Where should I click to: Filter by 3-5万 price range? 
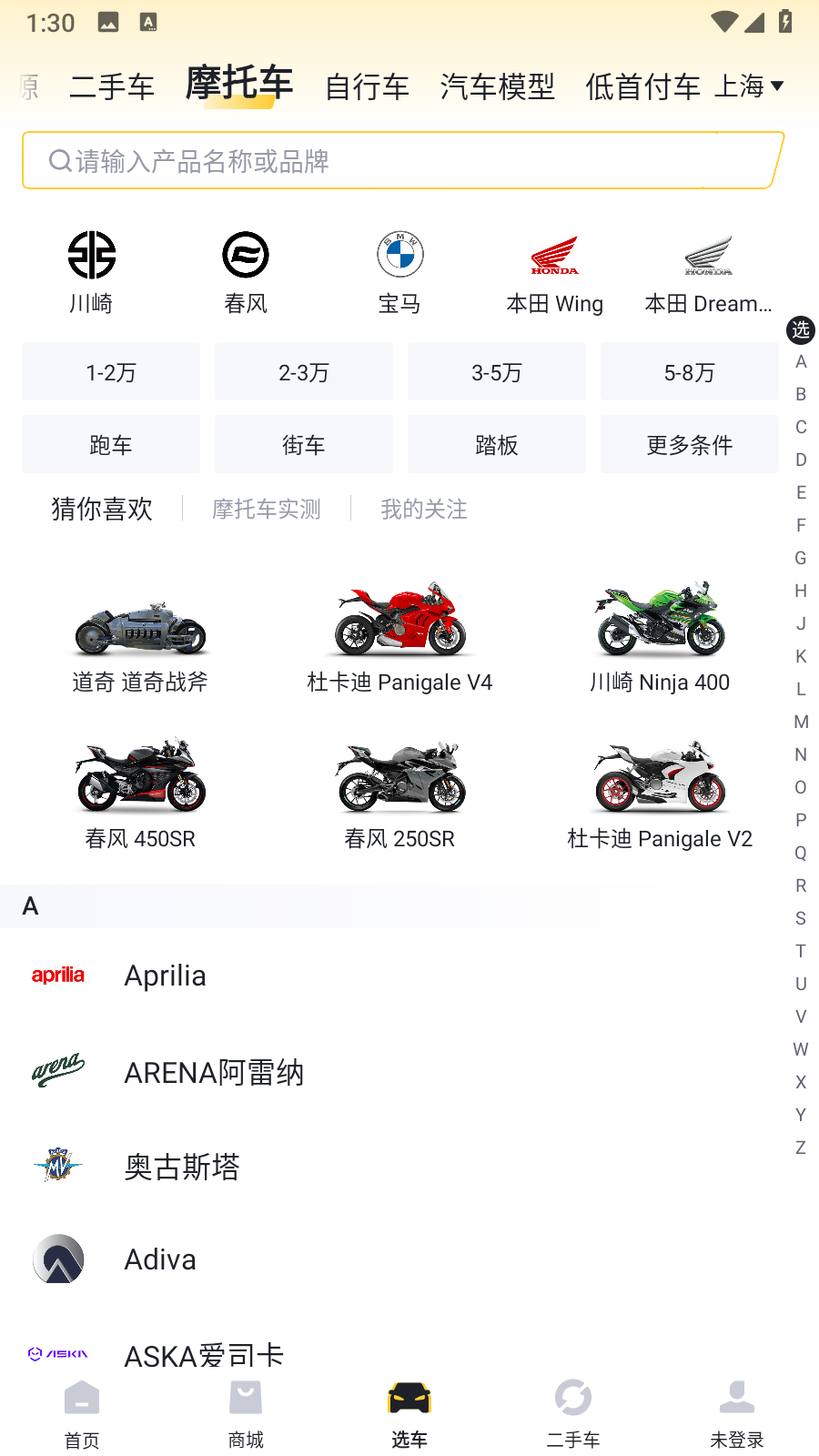click(x=497, y=372)
